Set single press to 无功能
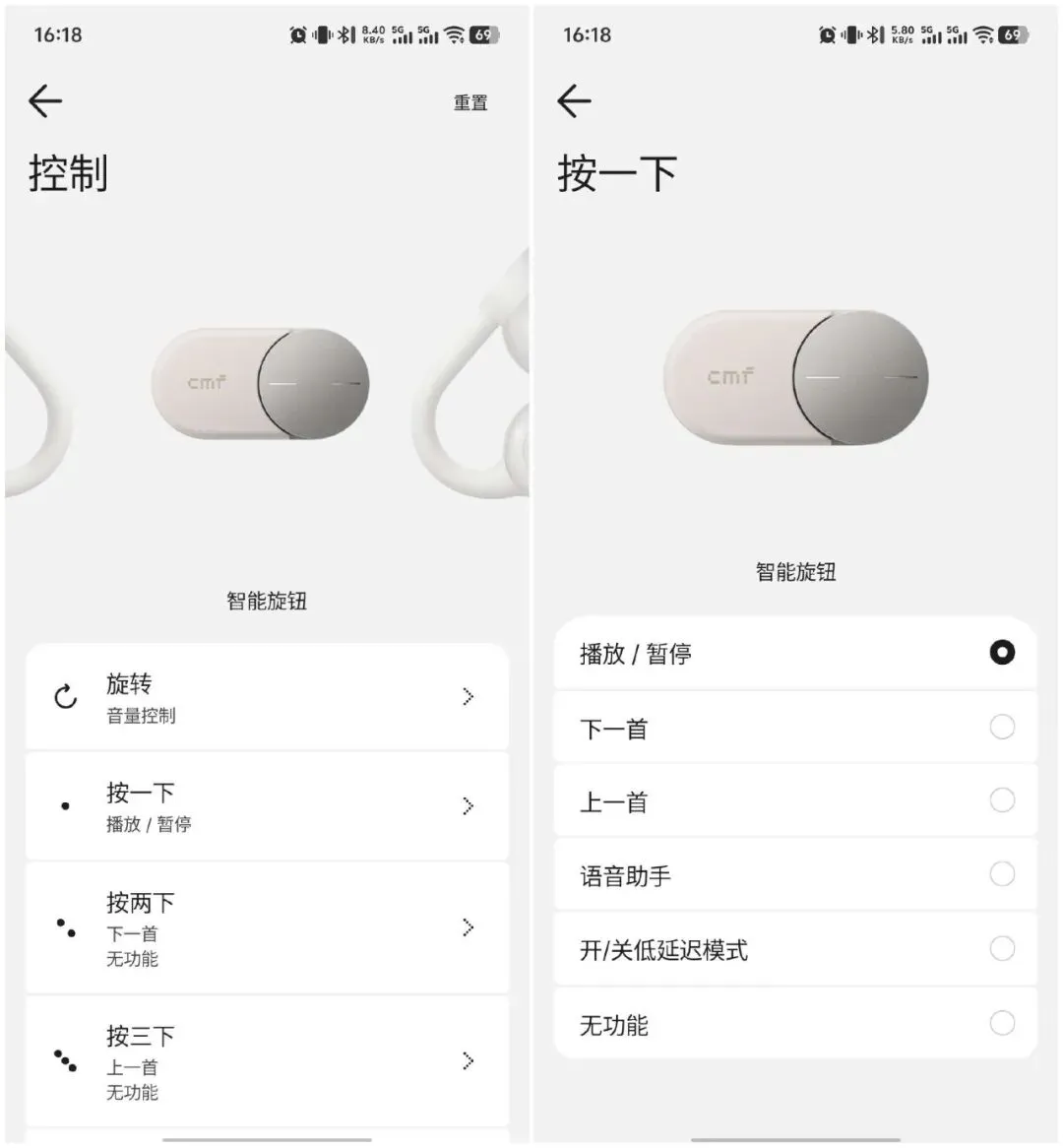1063x1148 pixels. click(x=796, y=1024)
